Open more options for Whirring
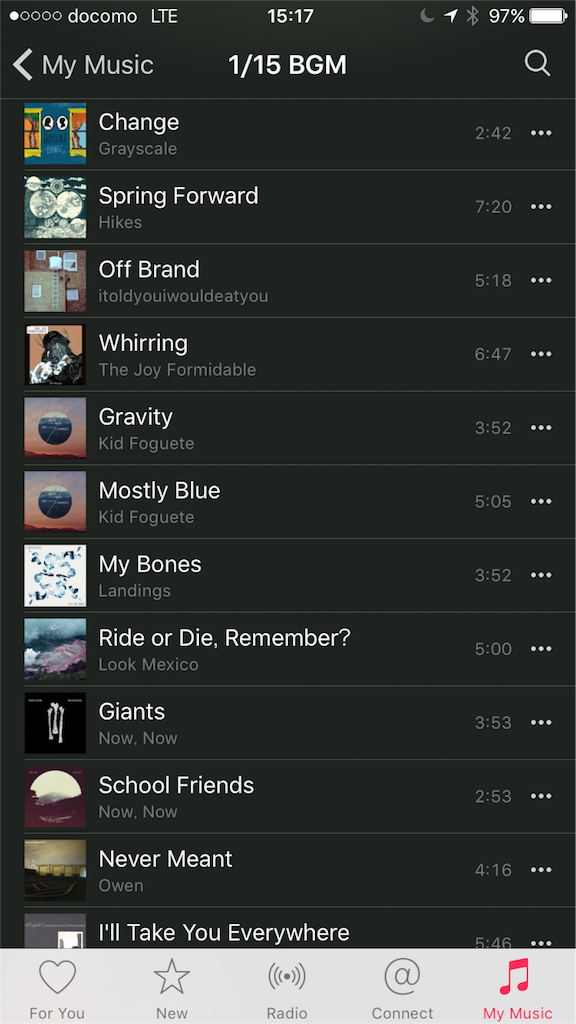This screenshot has height=1024, width=576. pyautogui.click(x=541, y=355)
